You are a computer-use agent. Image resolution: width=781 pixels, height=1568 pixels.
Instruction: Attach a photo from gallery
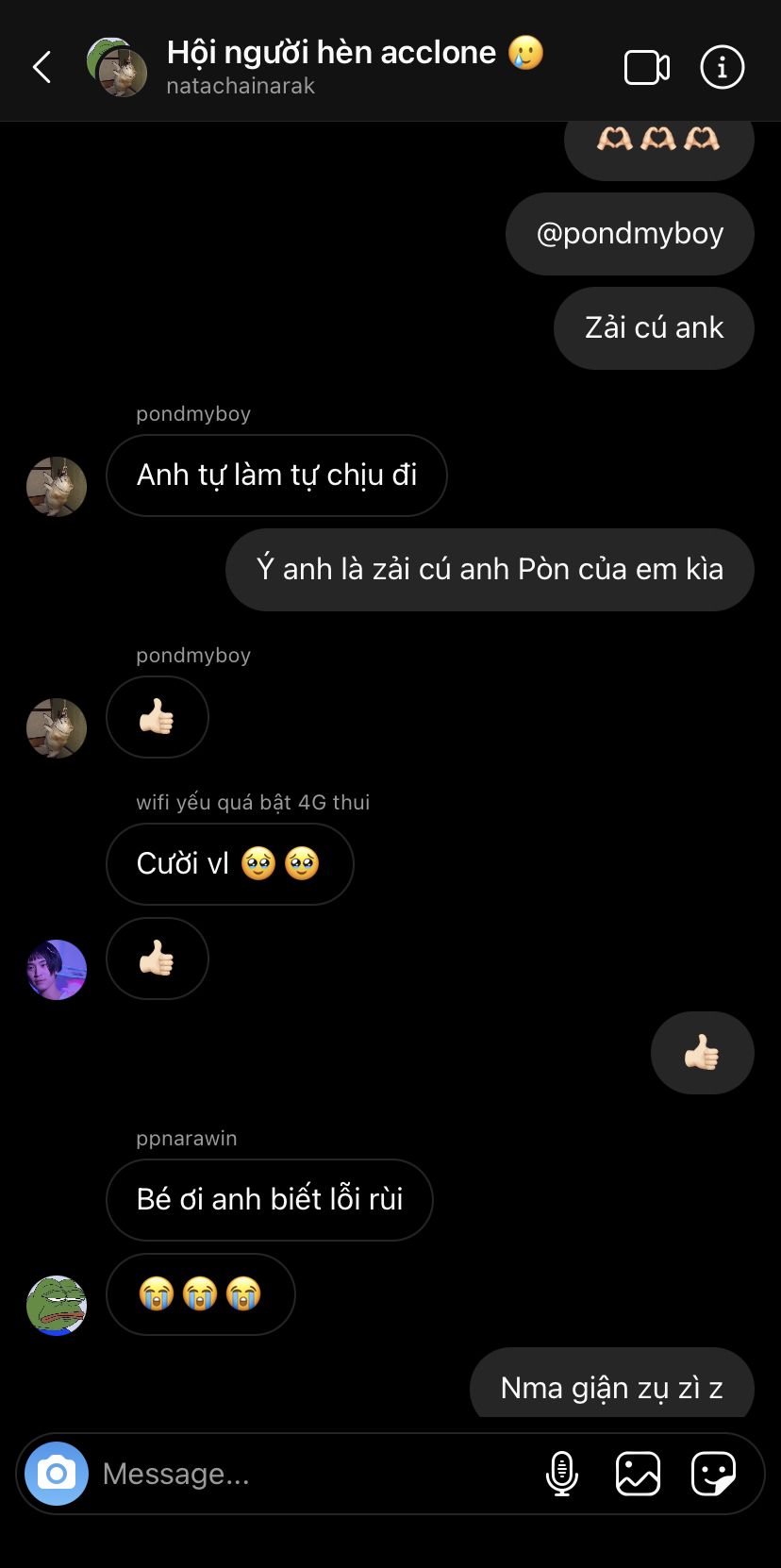[638, 1474]
